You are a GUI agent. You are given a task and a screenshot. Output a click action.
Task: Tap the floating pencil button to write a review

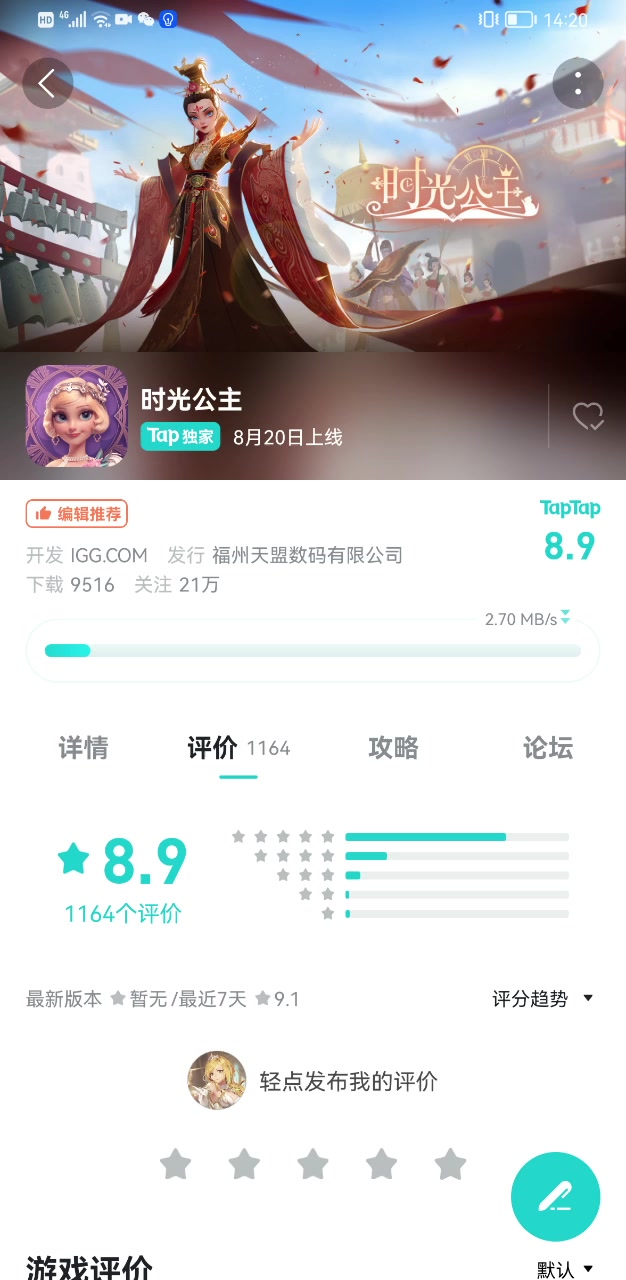click(556, 1197)
